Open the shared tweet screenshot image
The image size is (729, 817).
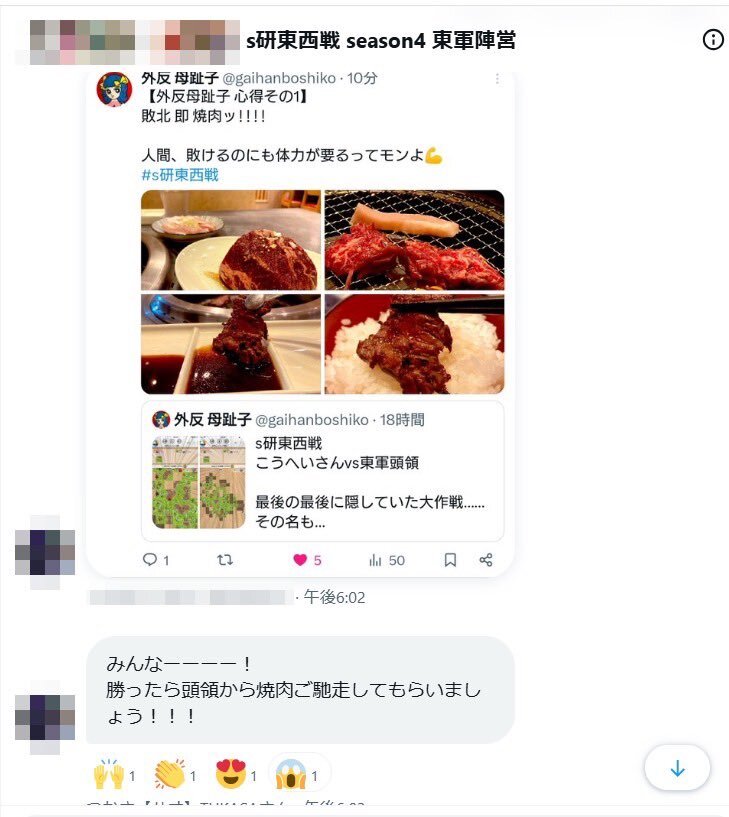[x=300, y=320]
